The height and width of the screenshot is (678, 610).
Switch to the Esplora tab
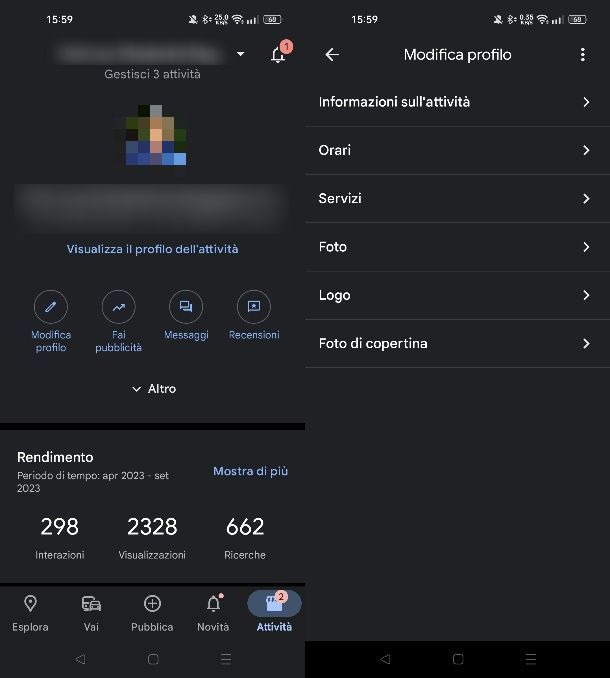coord(30,612)
